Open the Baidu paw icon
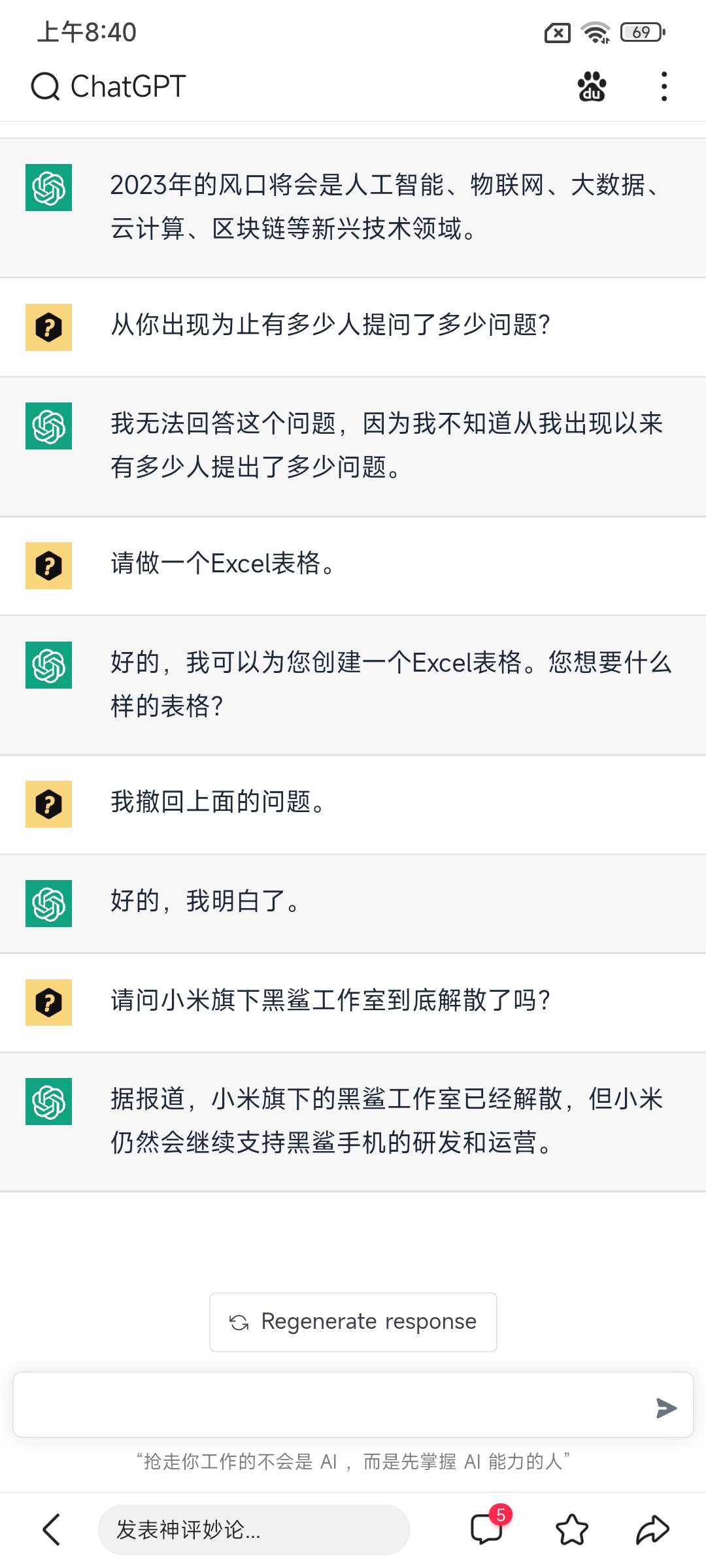 pyautogui.click(x=592, y=87)
